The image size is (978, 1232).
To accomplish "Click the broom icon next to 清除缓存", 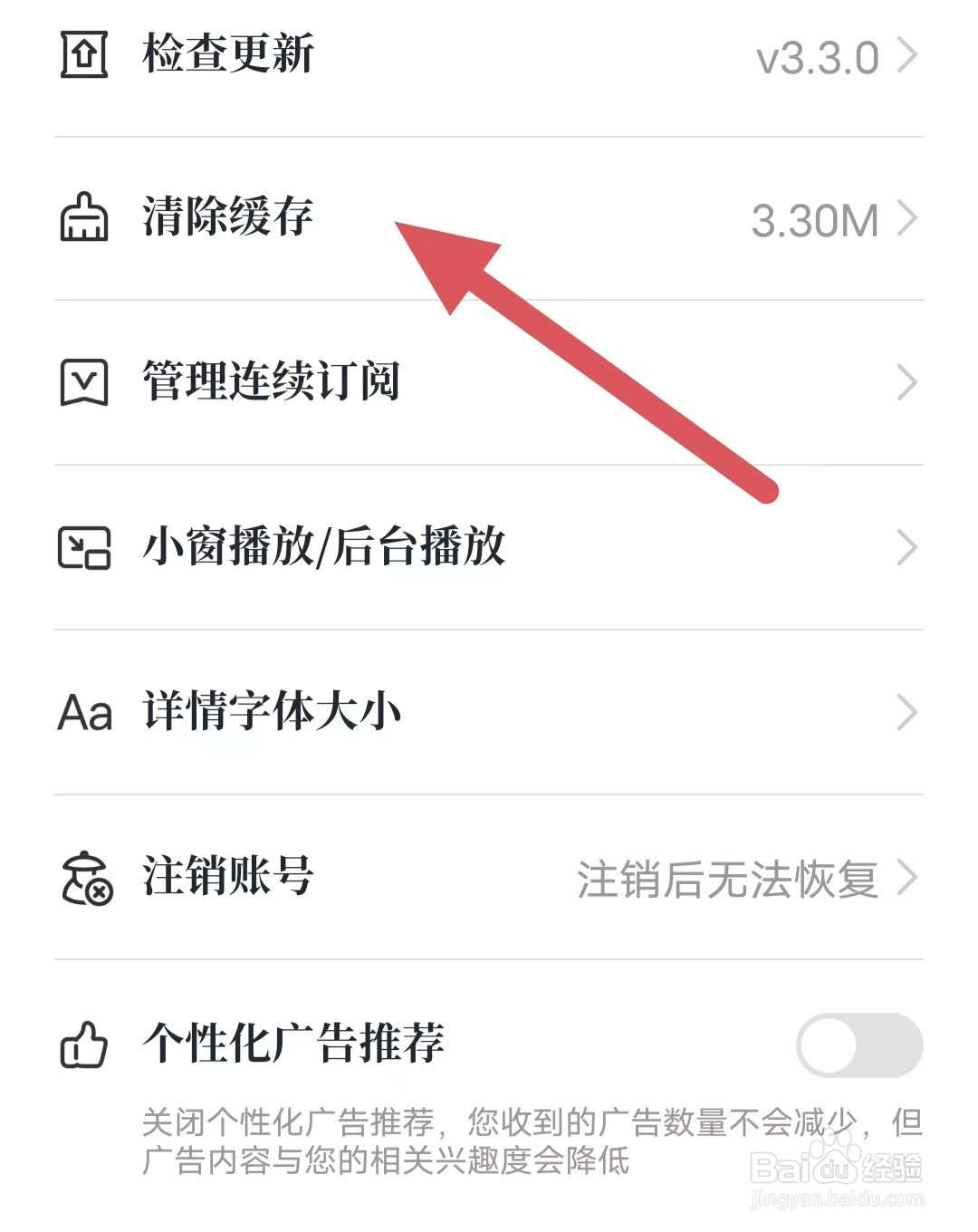I will (83, 217).
